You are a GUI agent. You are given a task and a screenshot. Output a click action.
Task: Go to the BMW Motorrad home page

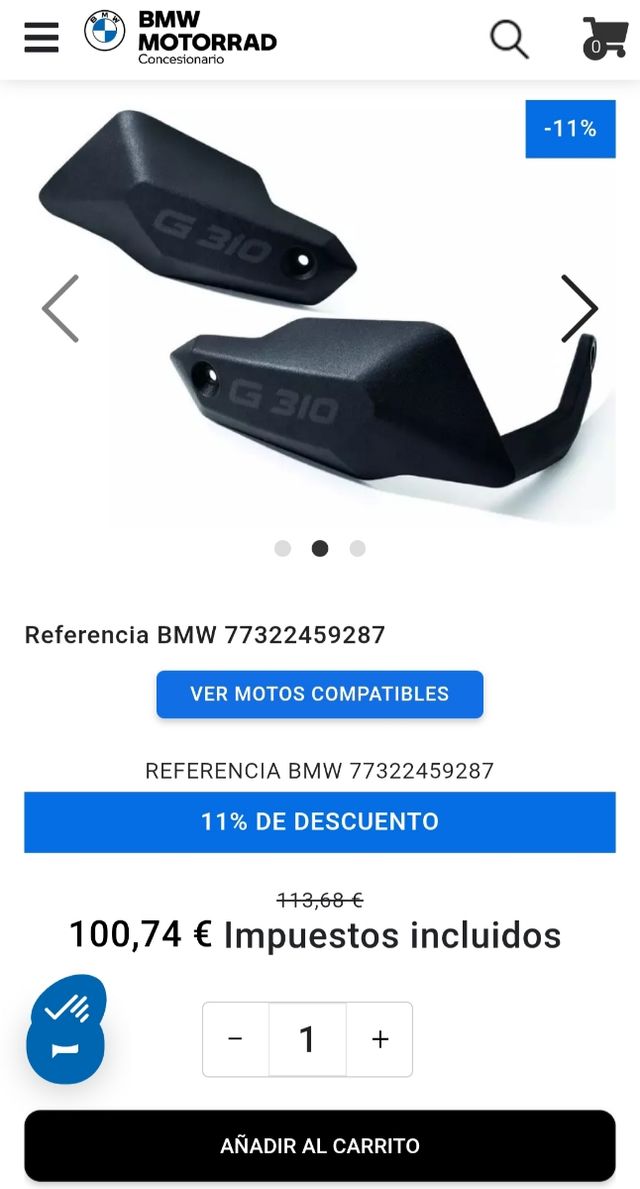(x=181, y=38)
